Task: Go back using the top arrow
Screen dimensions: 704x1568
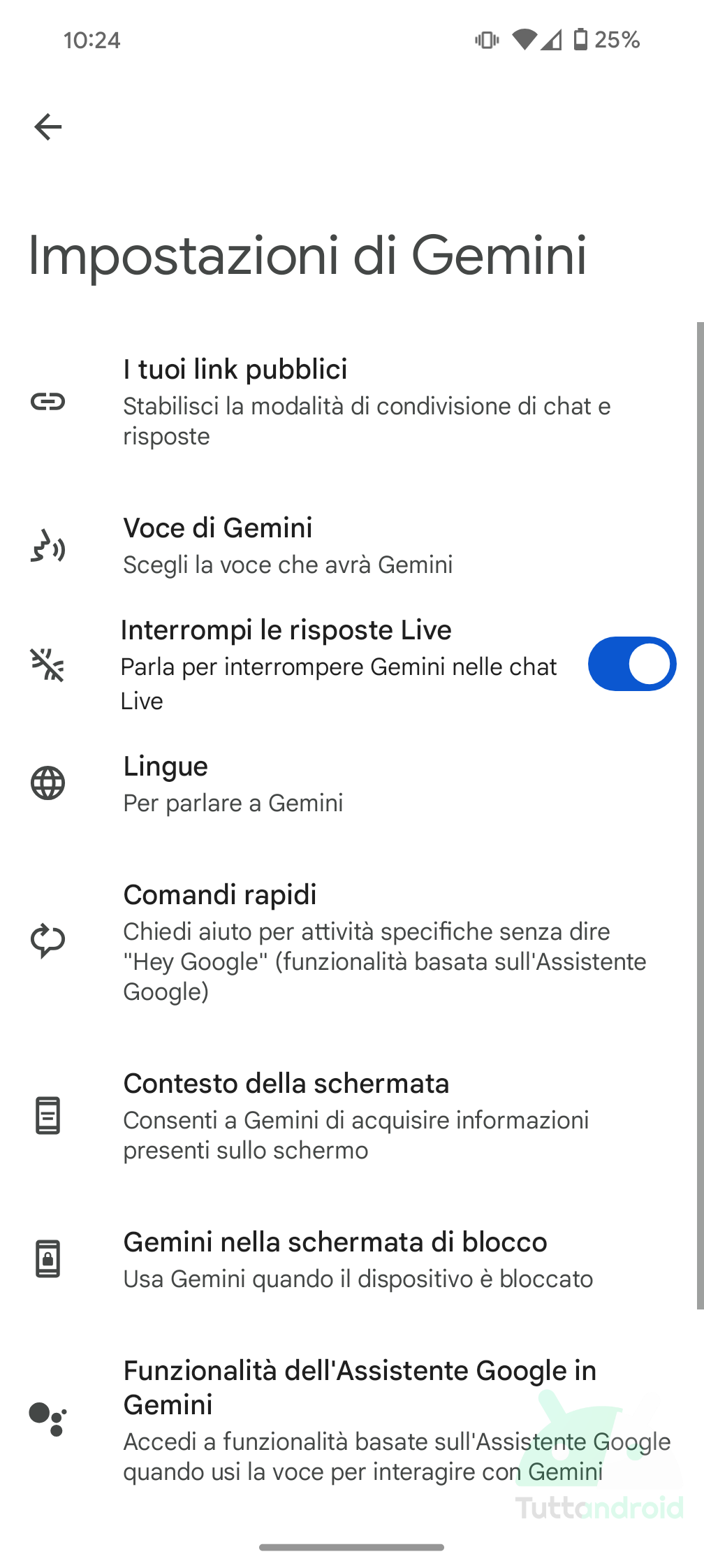Action: tap(48, 127)
